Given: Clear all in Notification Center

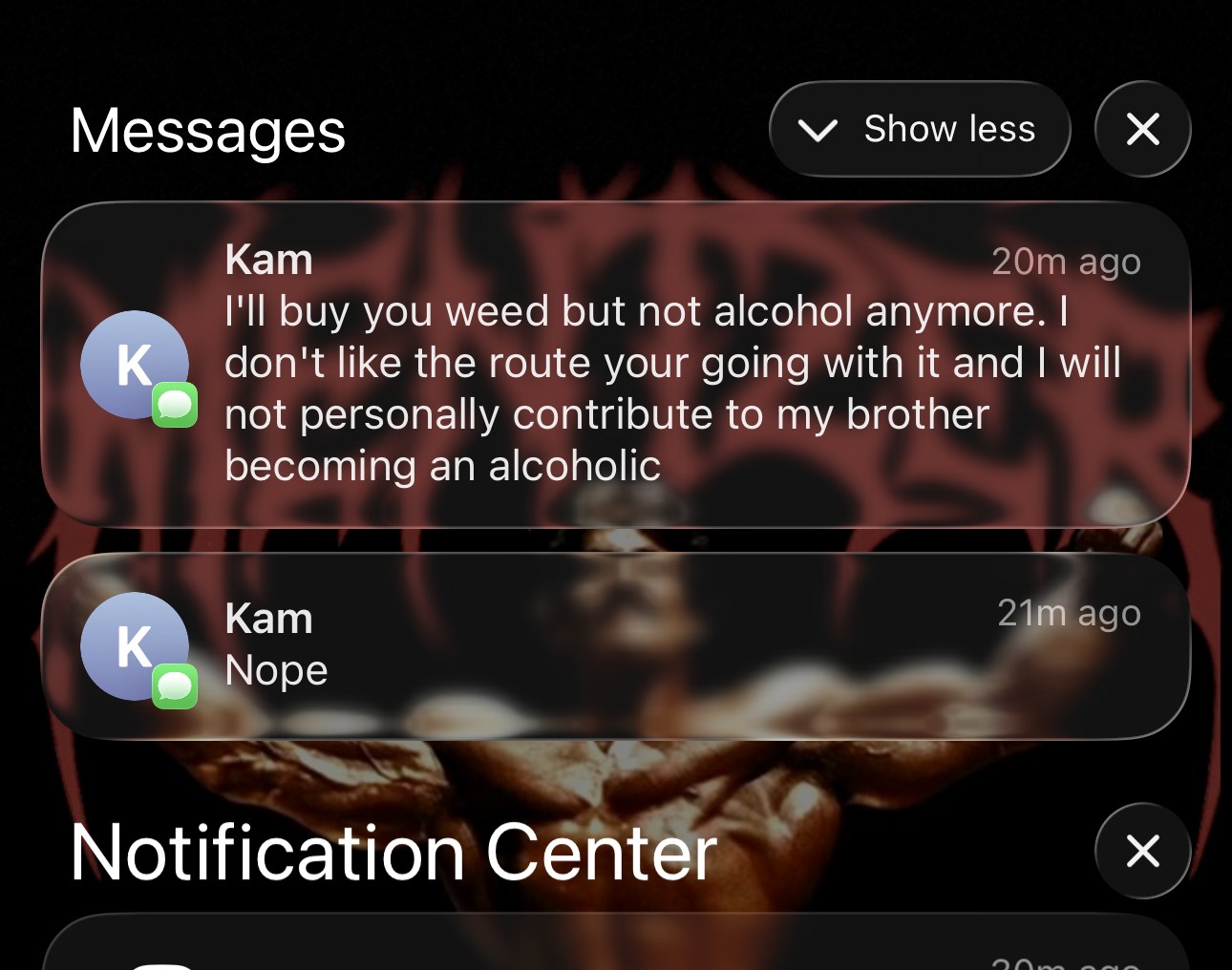Looking at the screenshot, I should click(1142, 851).
